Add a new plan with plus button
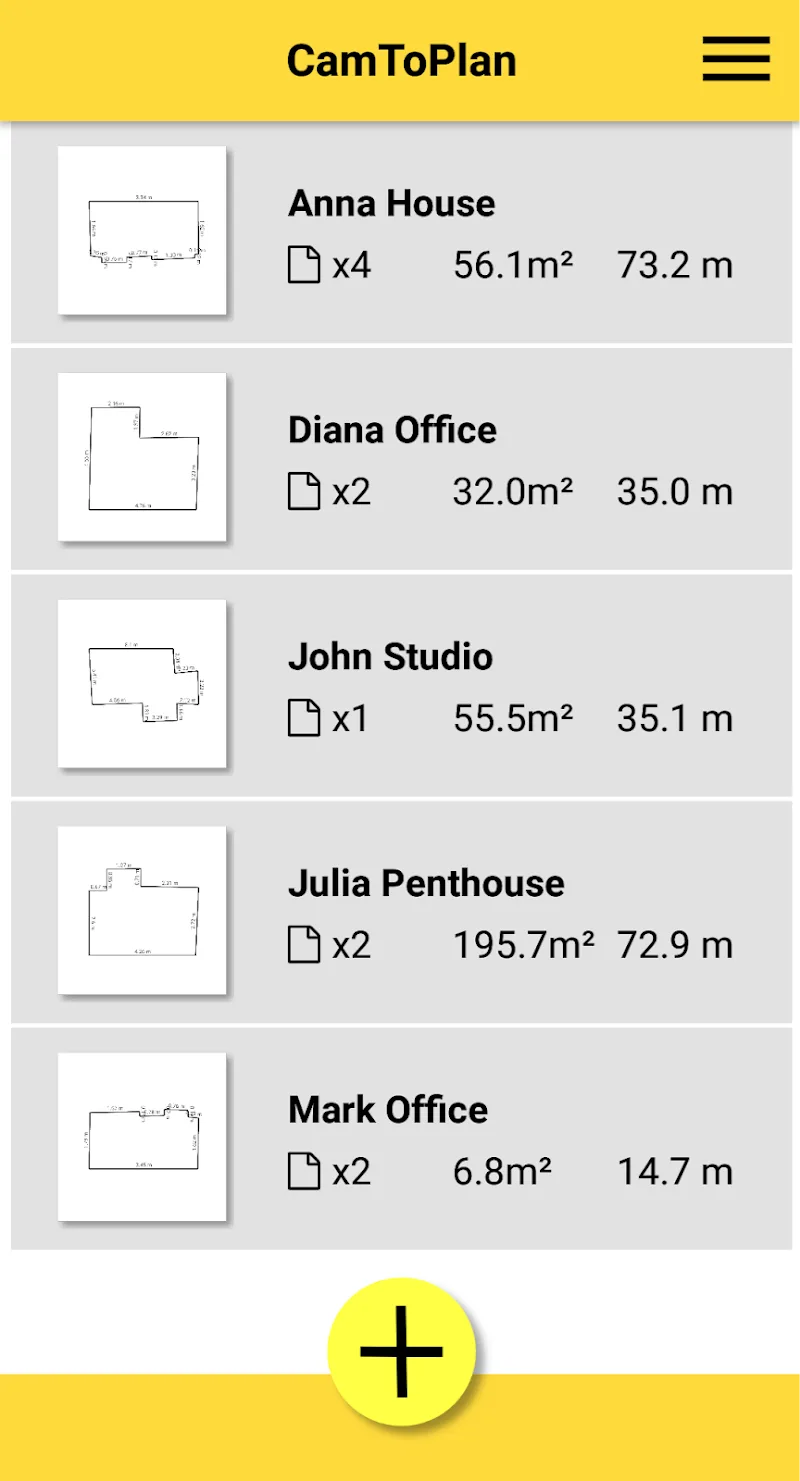This screenshot has width=800, height=1481. point(401,1352)
